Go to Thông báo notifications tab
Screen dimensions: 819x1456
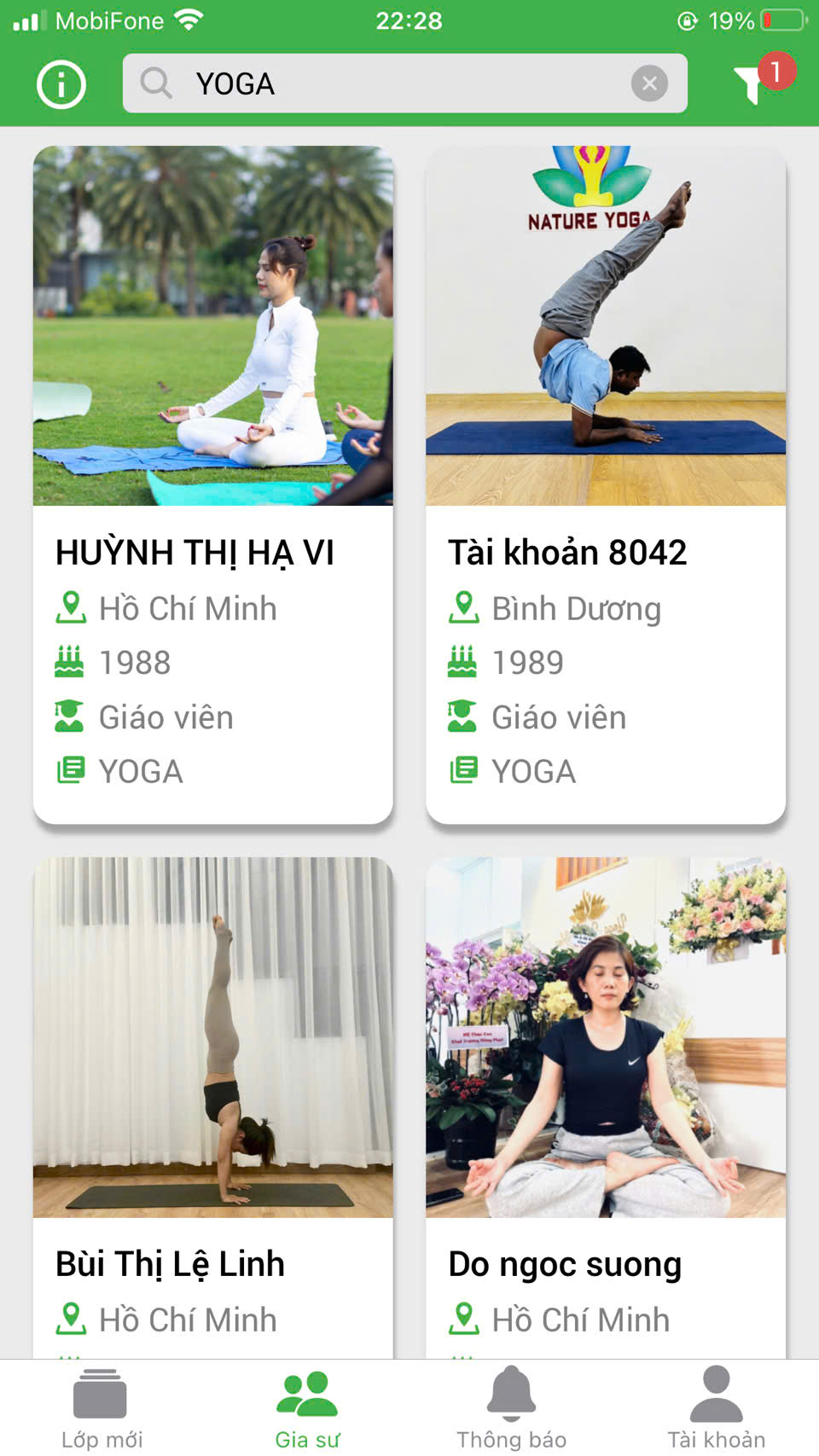pyautogui.click(x=512, y=1407)
